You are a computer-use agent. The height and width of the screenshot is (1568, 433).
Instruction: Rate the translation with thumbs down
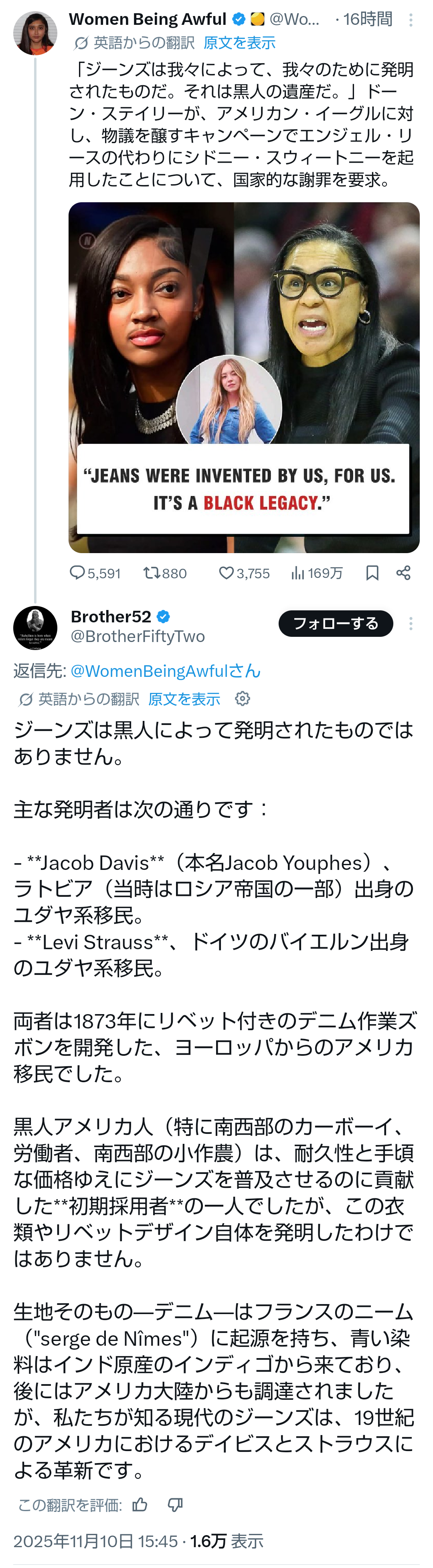(x=175, y=1505)
